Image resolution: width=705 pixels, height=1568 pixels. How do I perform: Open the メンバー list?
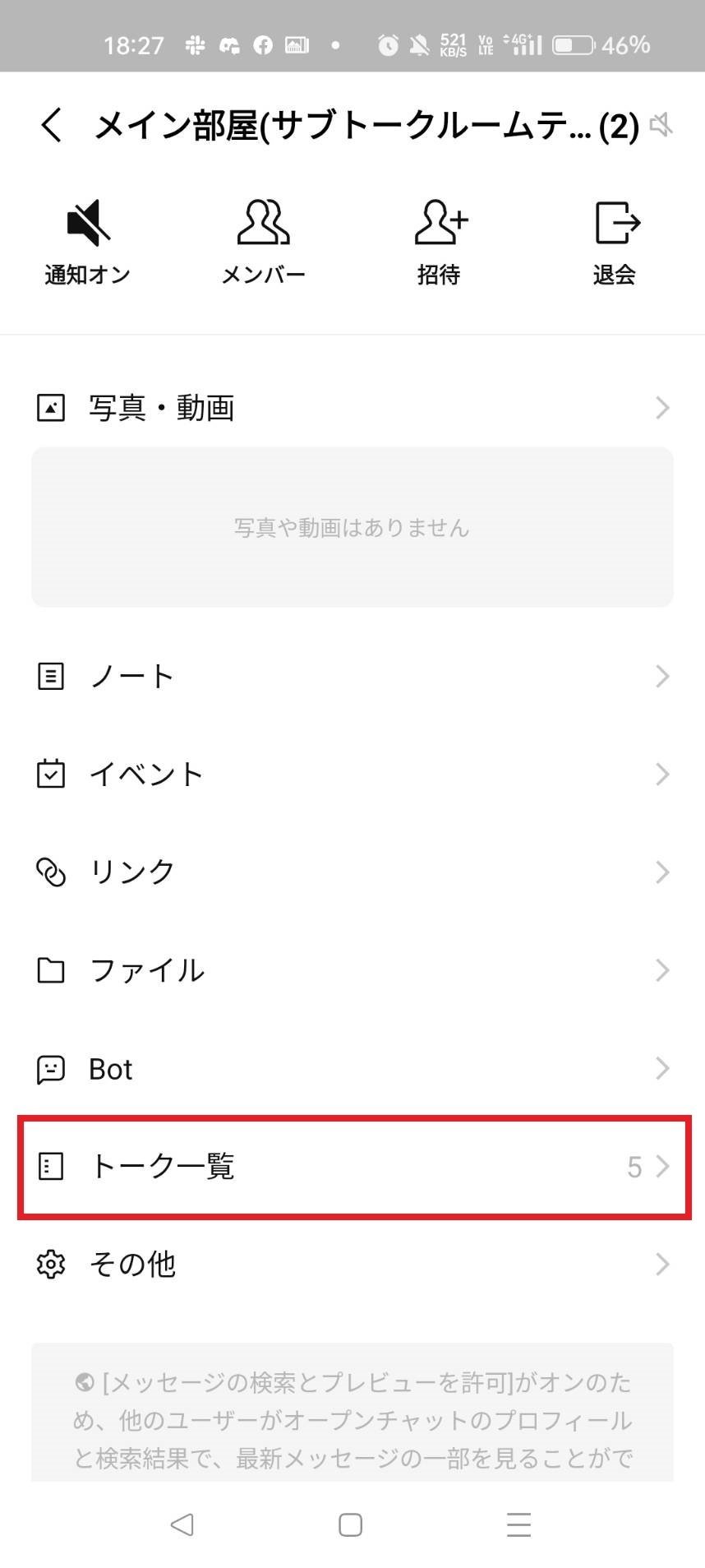264,243
